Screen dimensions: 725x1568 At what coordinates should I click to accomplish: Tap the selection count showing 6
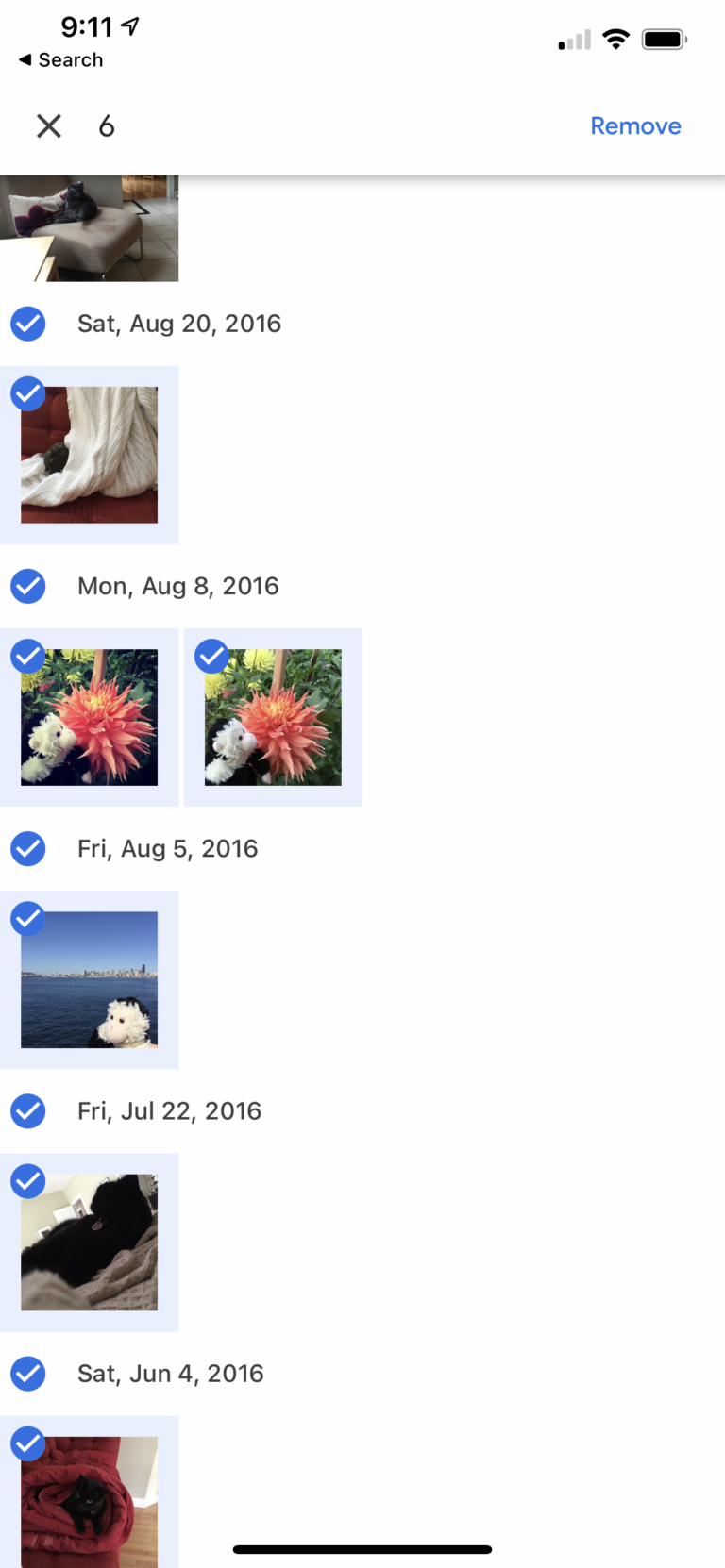(x=106, y=125)
